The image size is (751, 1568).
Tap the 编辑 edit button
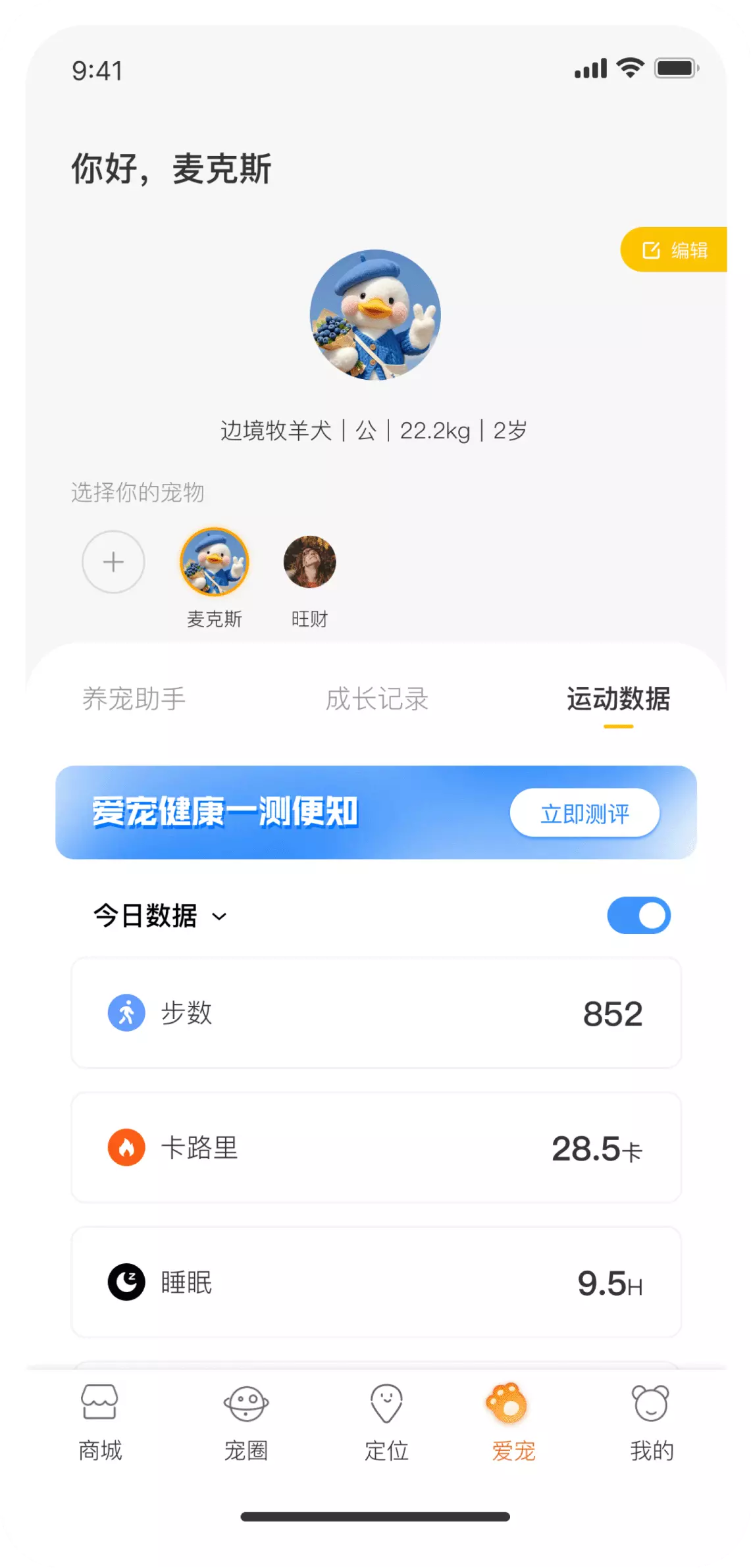[x=675, y=250]
